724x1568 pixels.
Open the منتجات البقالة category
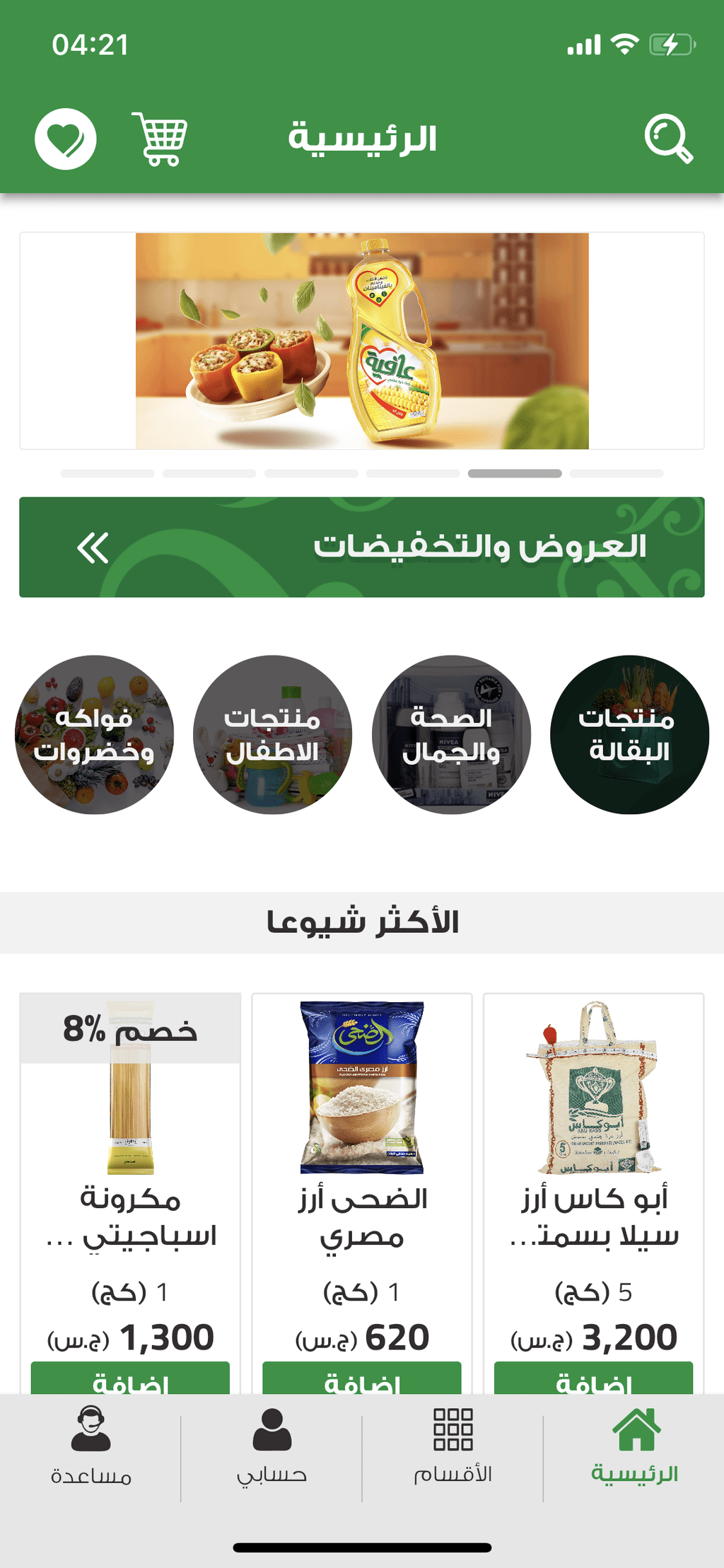click(629, 735)
